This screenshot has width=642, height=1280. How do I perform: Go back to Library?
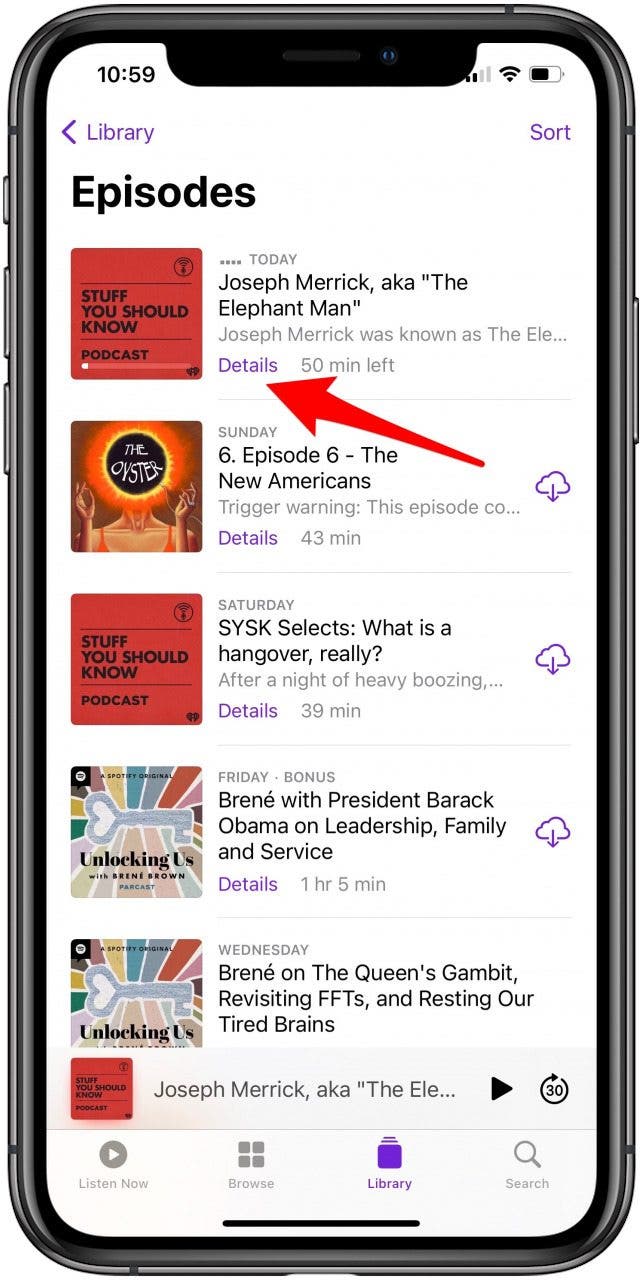point(107,132)
